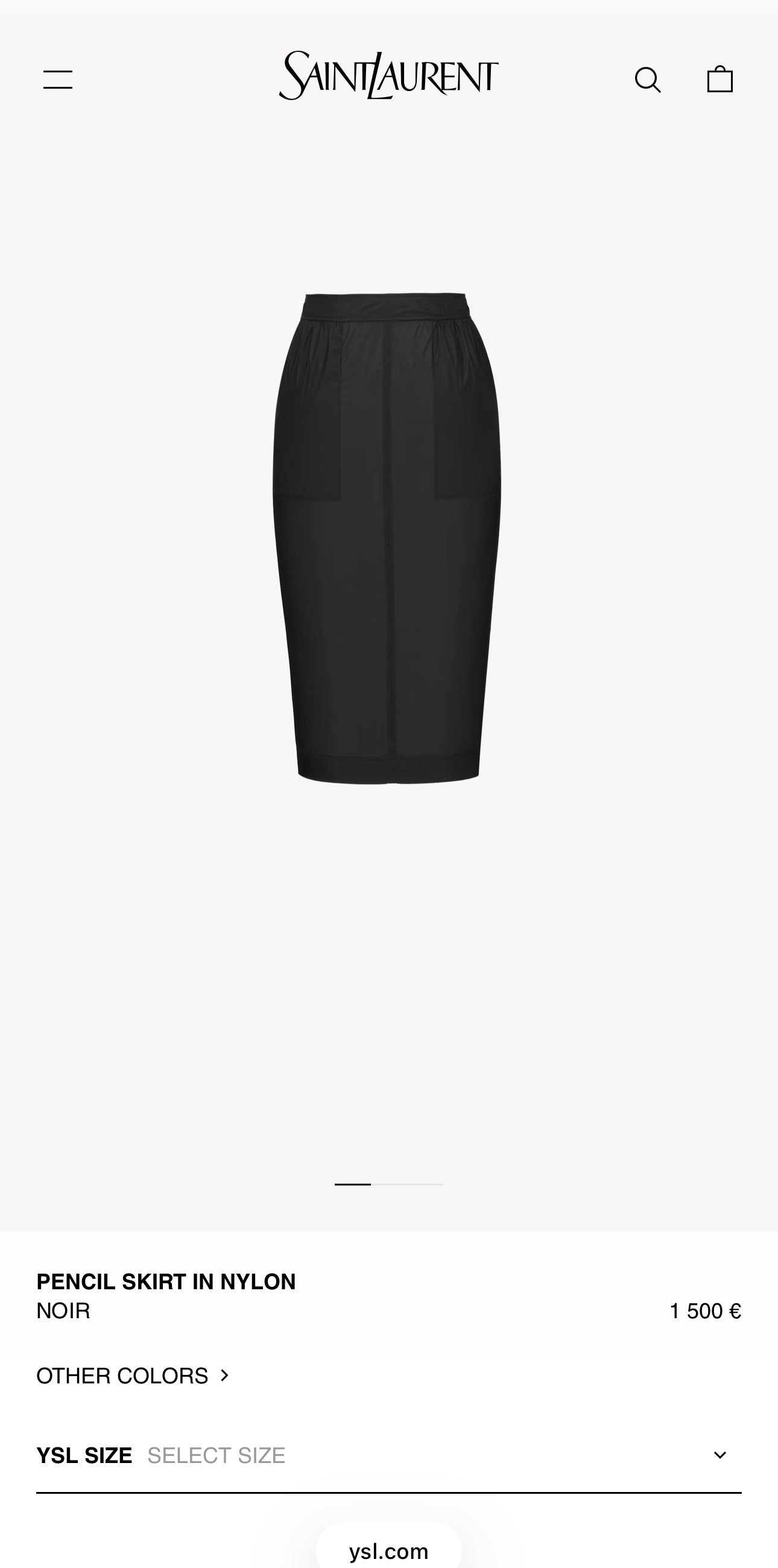The height and width of the screenshot is (1568, 778).
Task: Open the hamburger menu
Action: point(58,80)
